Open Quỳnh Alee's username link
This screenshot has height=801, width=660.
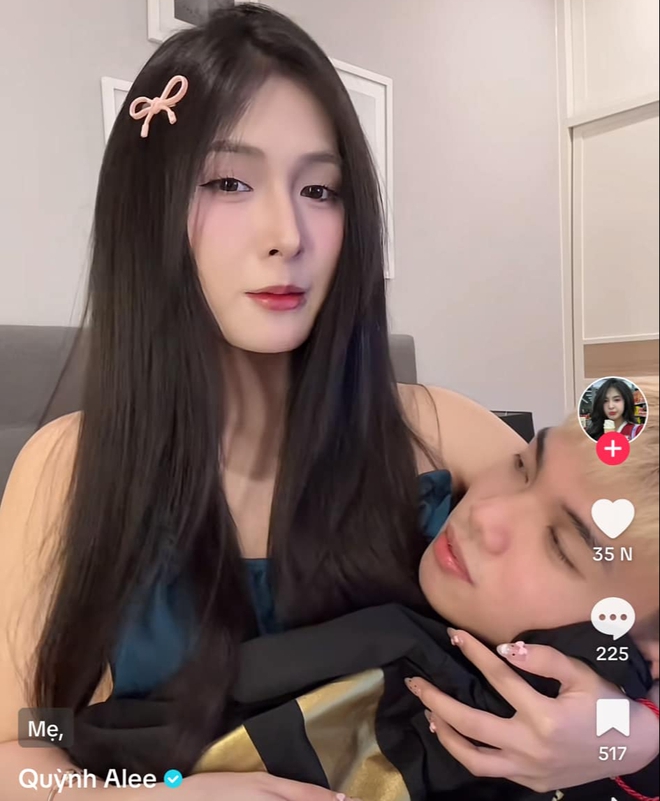87,778
